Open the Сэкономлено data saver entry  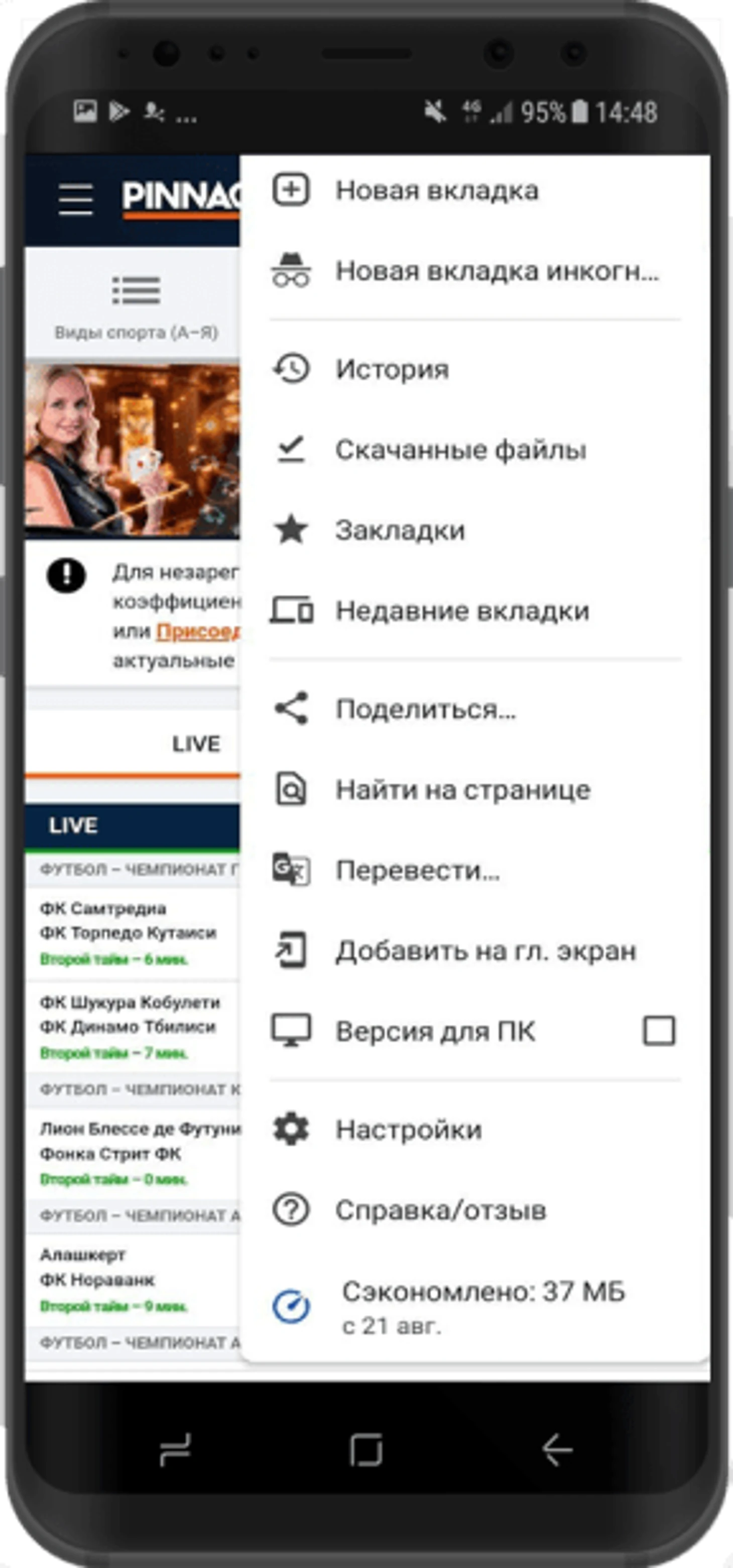coord(474,1307)
